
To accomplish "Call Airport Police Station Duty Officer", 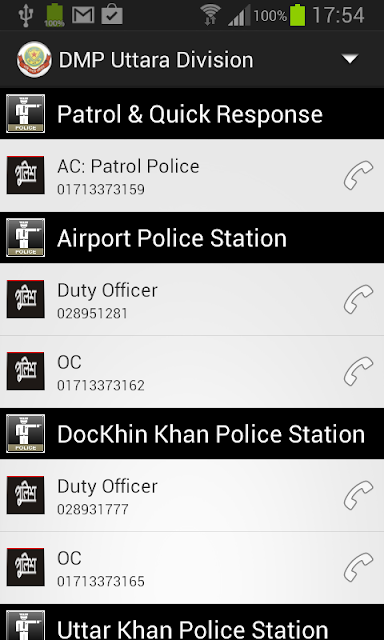I will coord(358,299).
